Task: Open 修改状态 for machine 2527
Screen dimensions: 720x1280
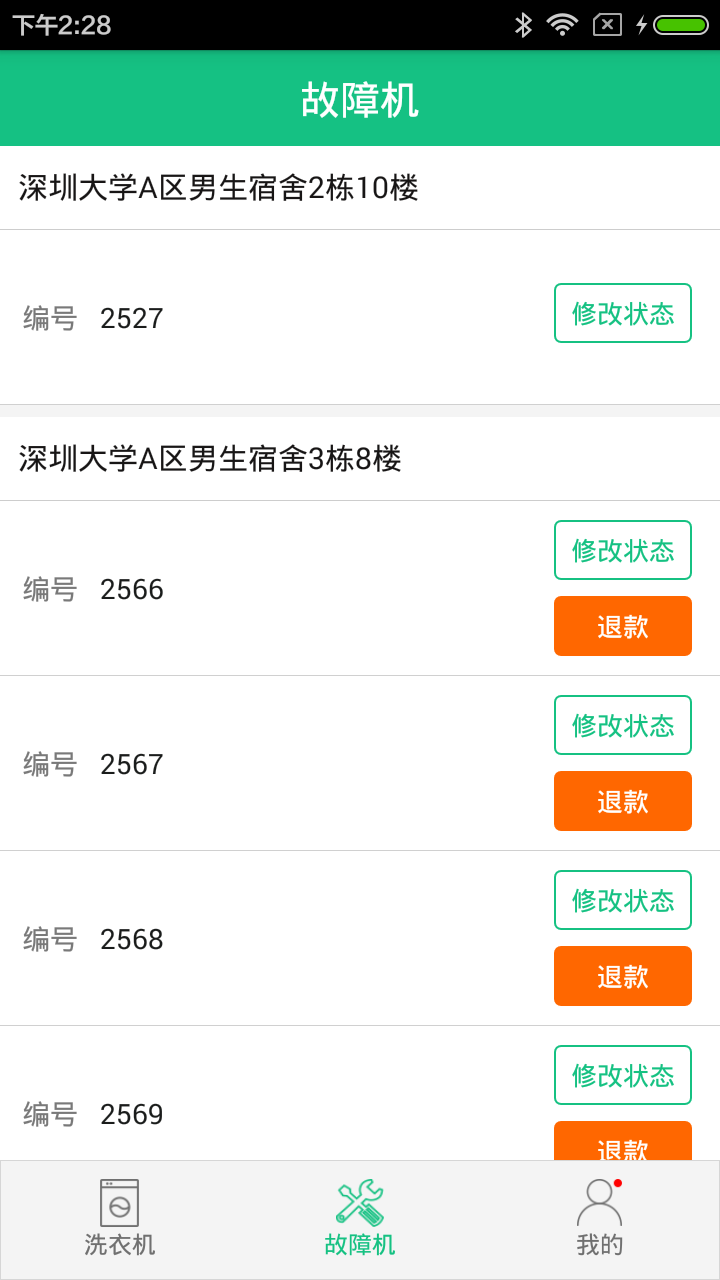Action: (622, 313)
